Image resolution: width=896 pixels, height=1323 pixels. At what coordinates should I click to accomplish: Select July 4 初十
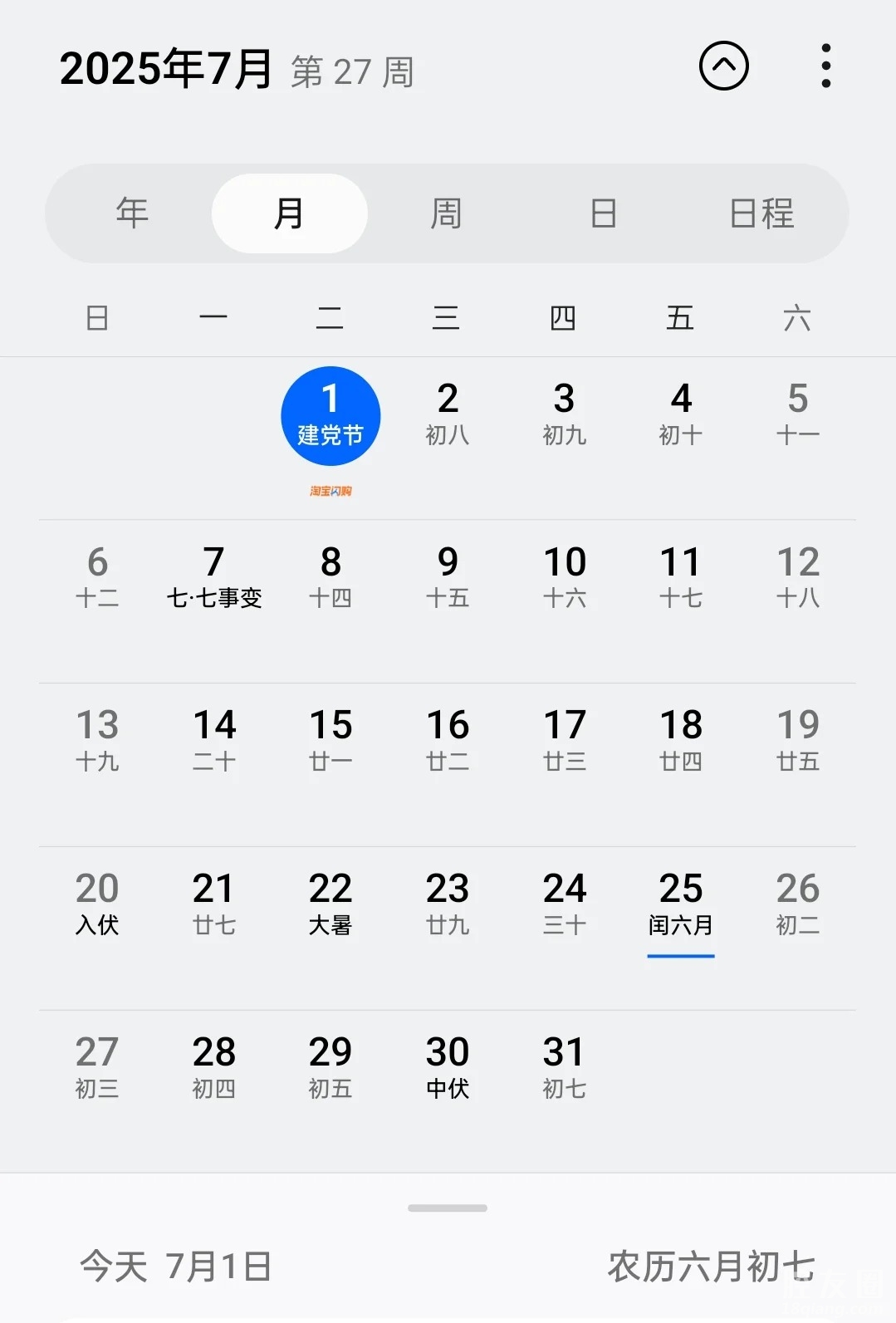pos(681,414)
